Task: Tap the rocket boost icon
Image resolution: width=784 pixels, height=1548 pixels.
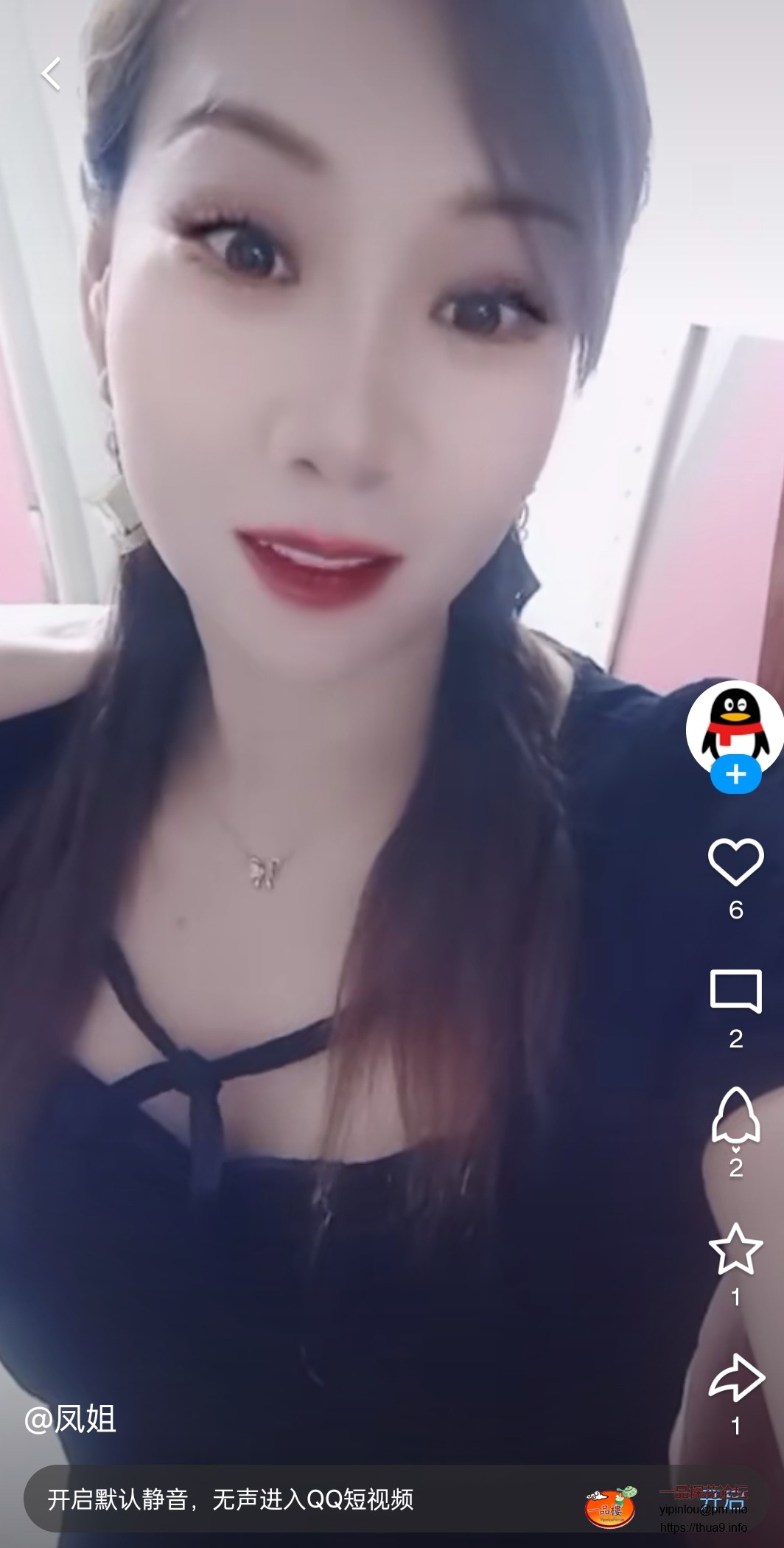Action: point(735,1119)
